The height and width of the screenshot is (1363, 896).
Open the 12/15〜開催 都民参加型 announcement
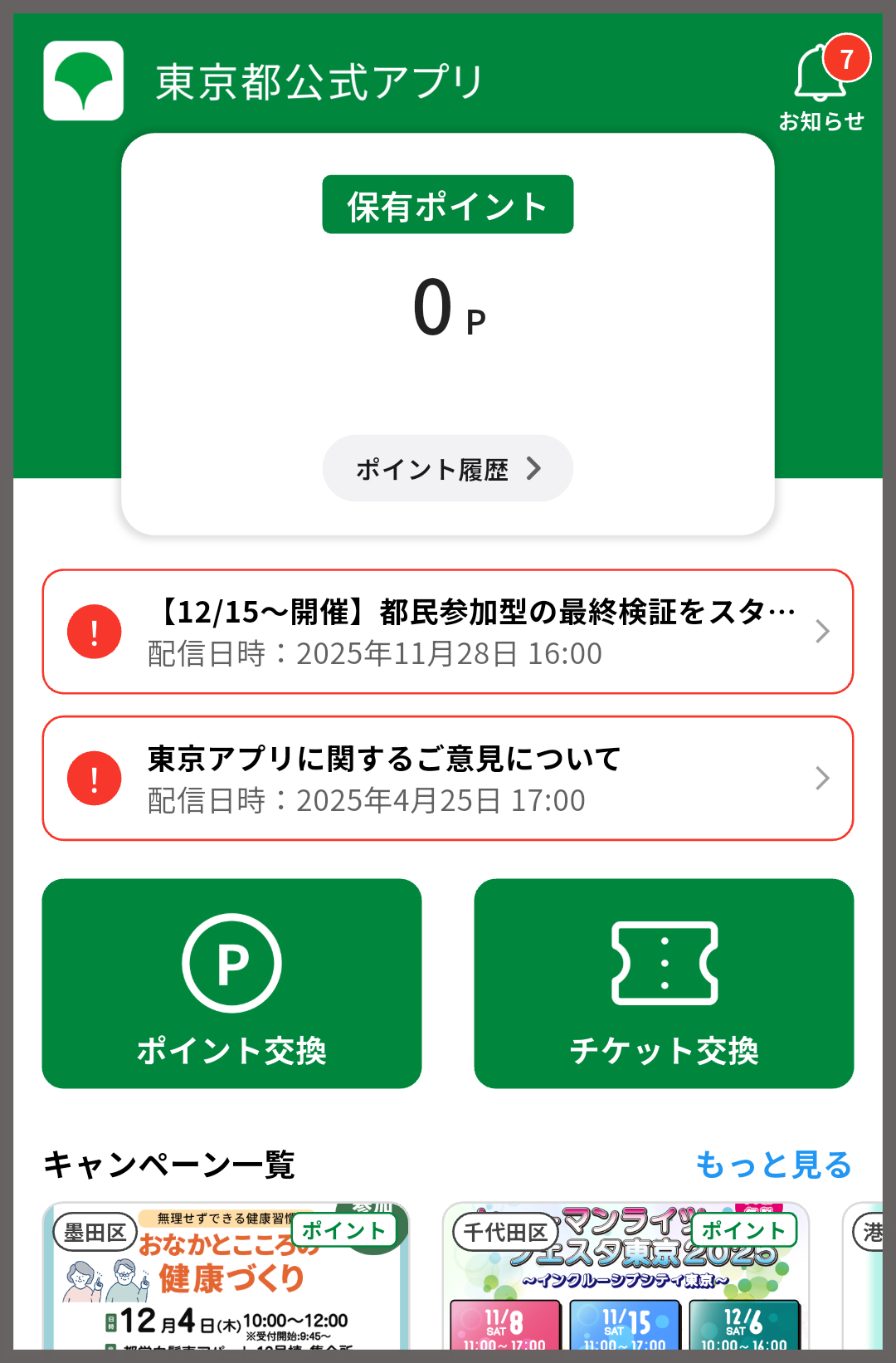pyautogui.click(x=448, y=632)
